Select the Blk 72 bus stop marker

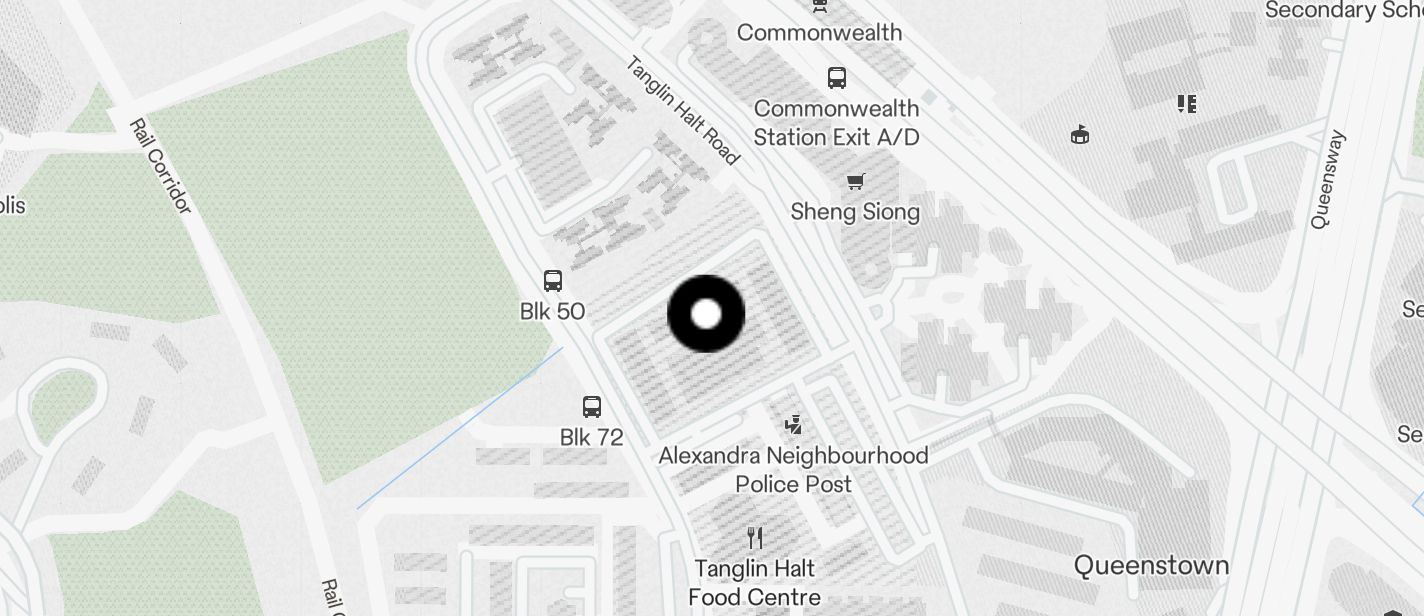[x=592, y=407]
